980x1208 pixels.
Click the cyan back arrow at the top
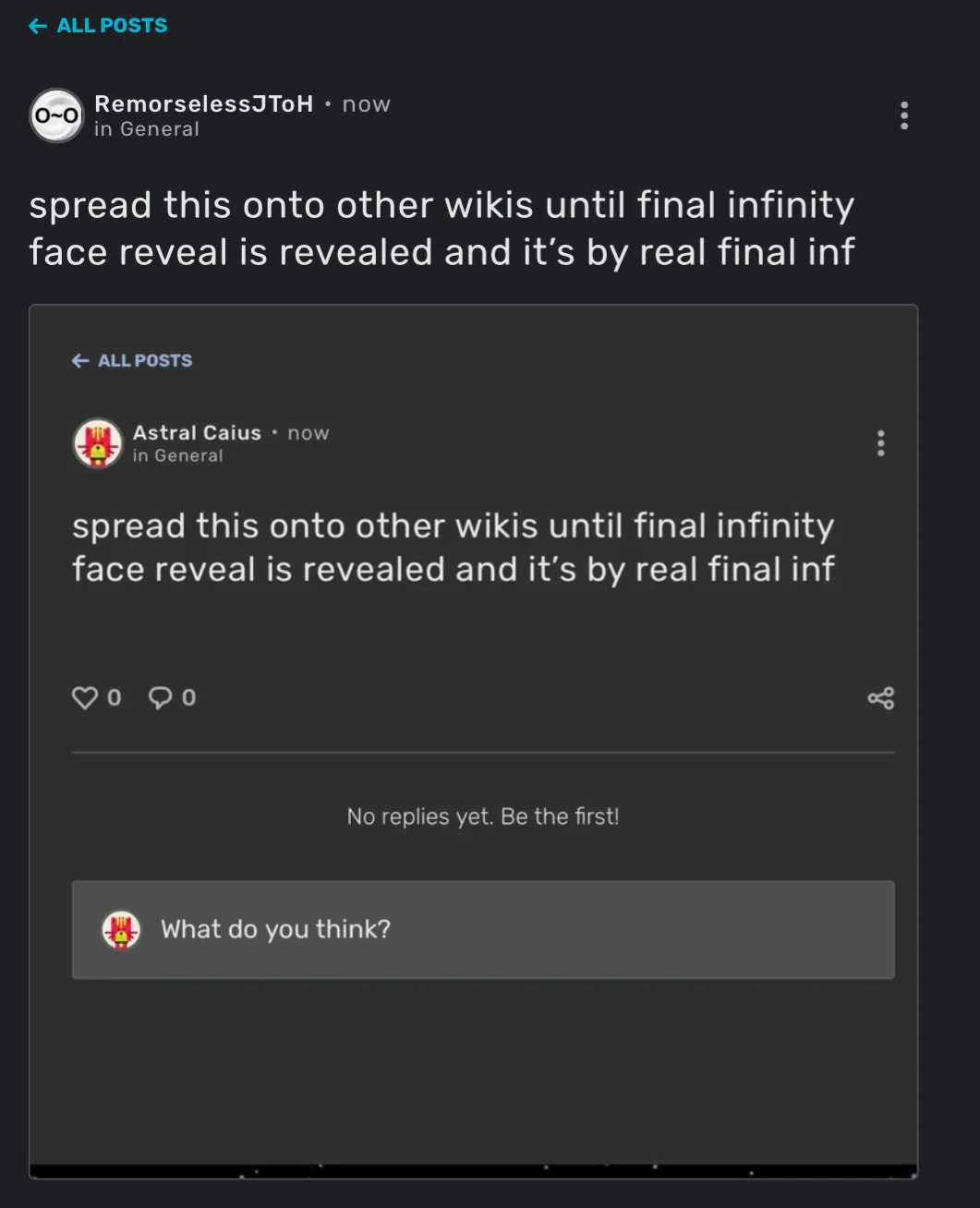[36, 25]
